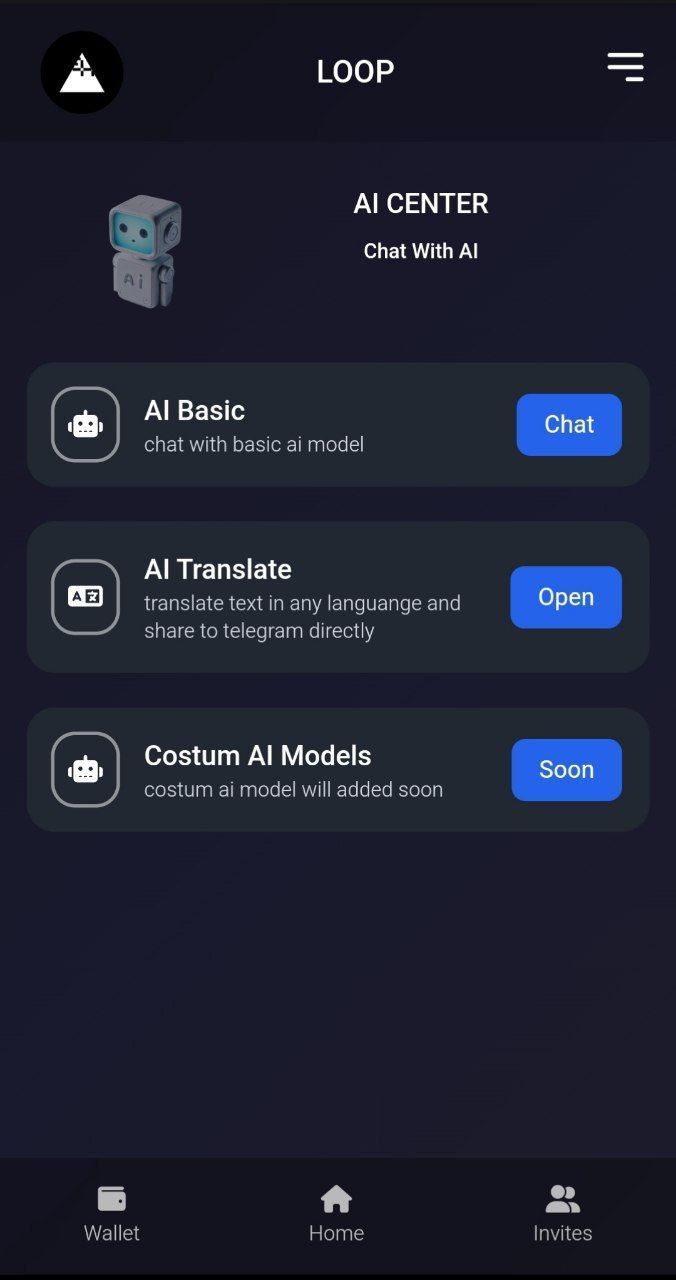Tap Soon on Costum AI Models
Screen dimensions: 676x1280
(x=566, y=769)
